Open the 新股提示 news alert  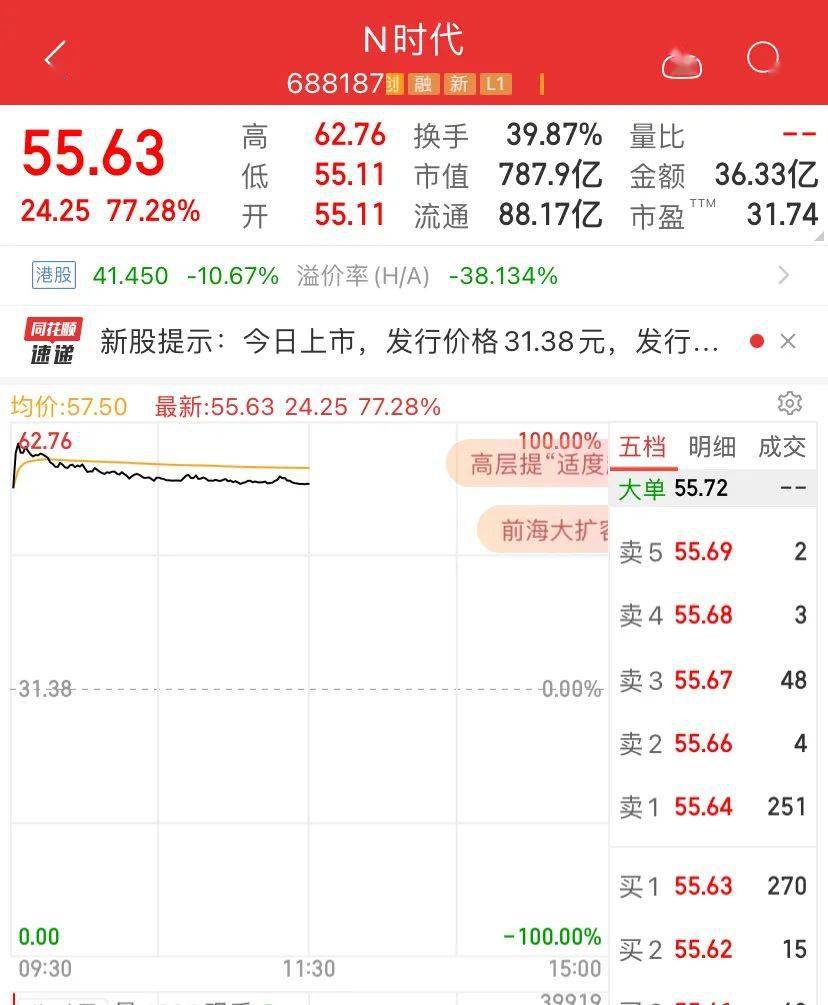pyautogui.click(x=408, y=342)
